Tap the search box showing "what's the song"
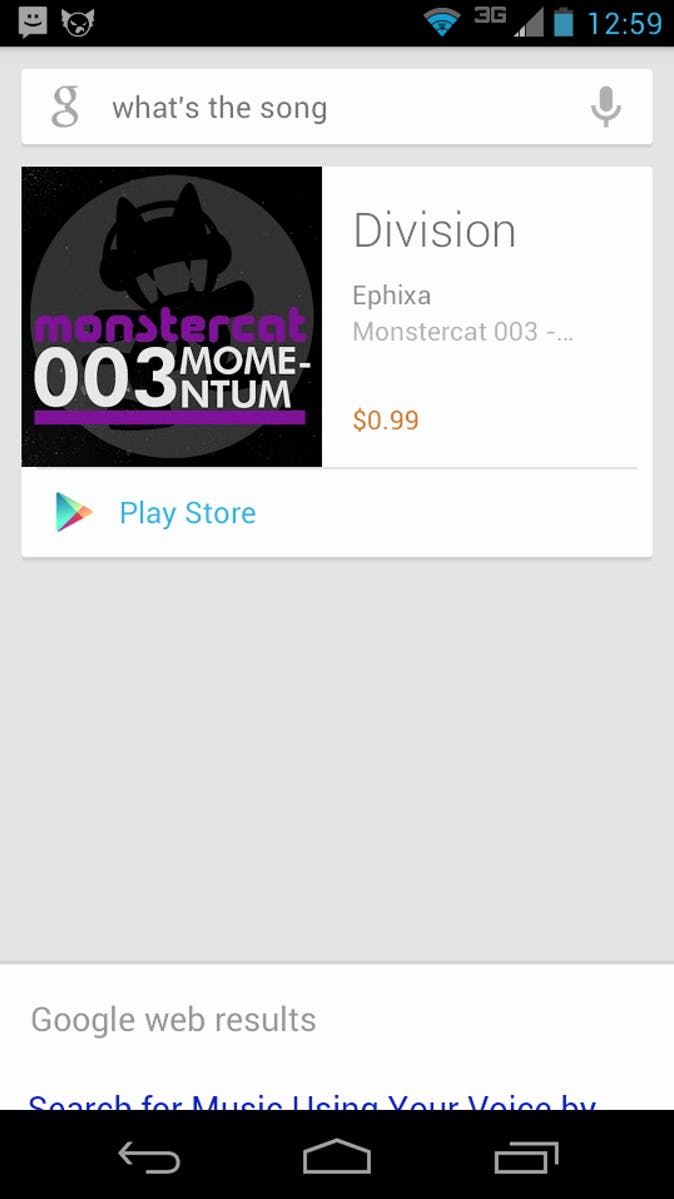 click(330, 108)
